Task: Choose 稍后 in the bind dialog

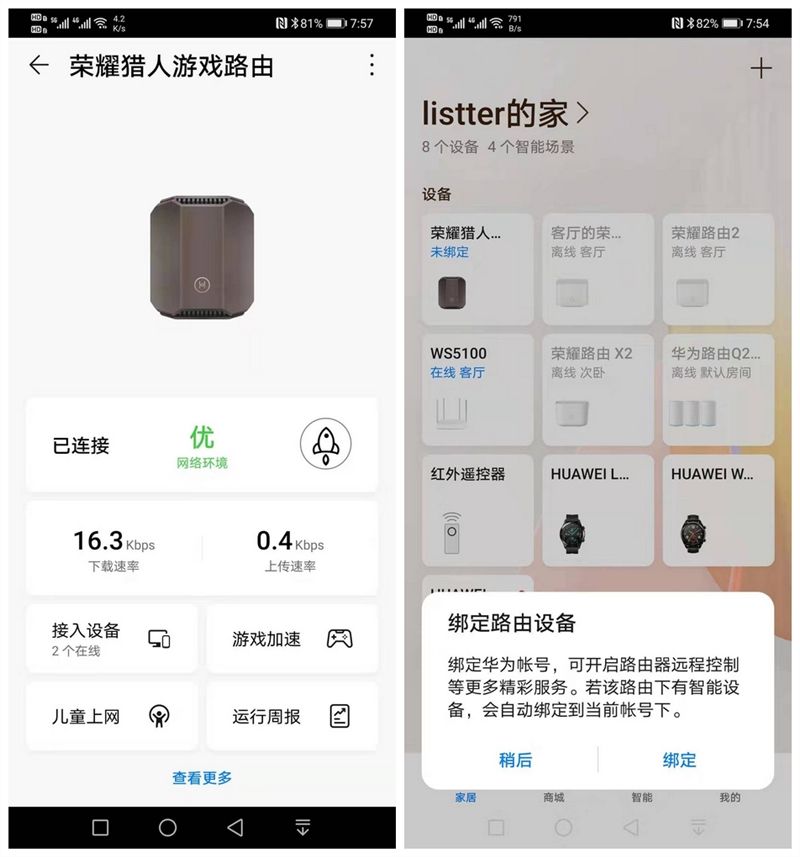Action: click(x=515, y=760)
